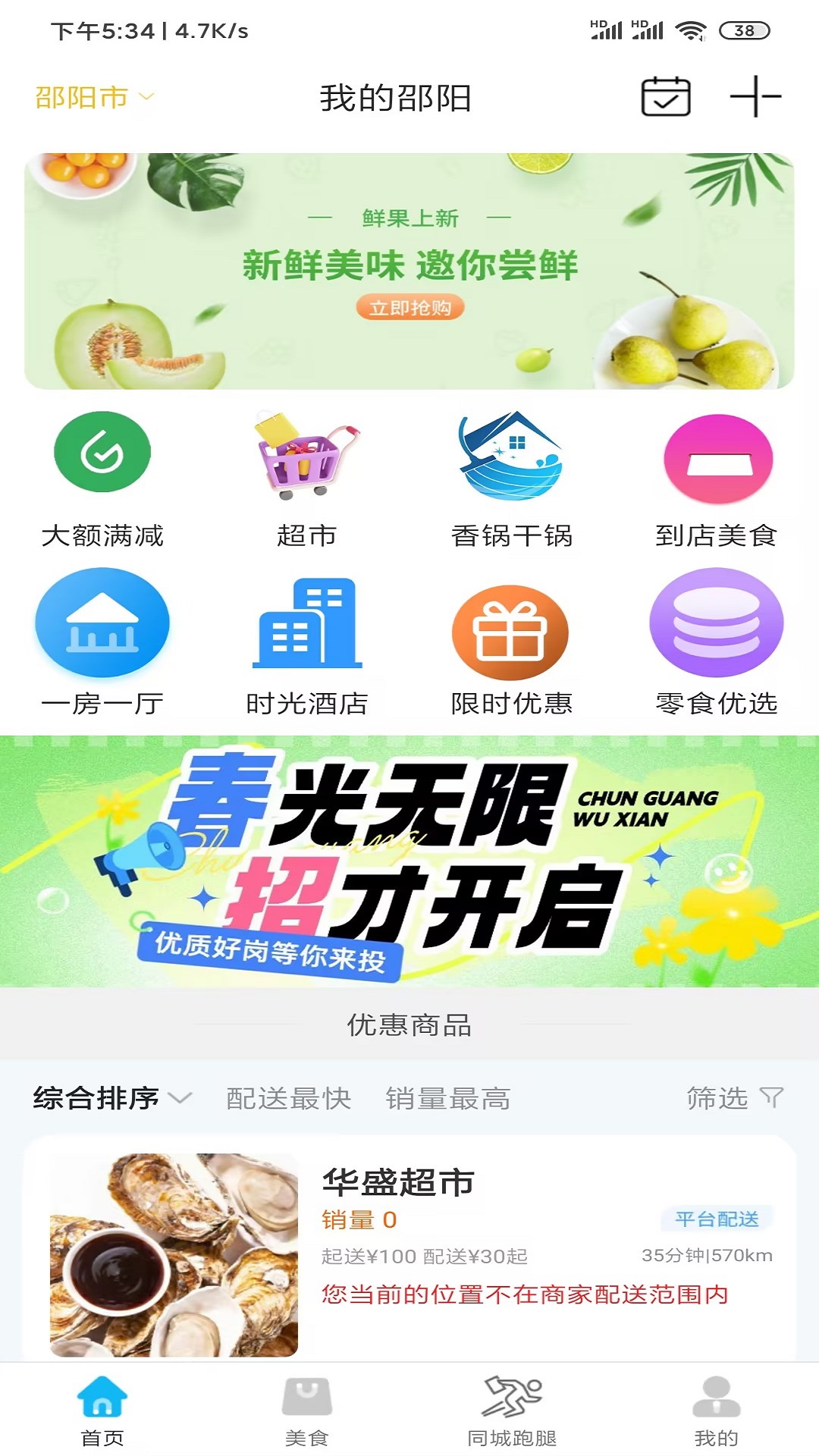Sort by 配送最快 fastest delivery
819x1456 pixels.
click(288, 1098)
